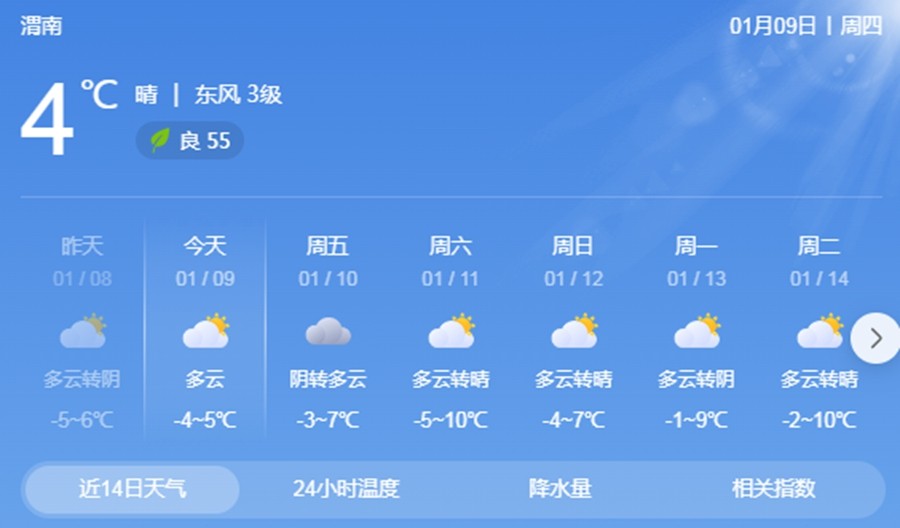Image resolution: width=900 pixels, height=528 pixels.
Task: Open the 相关指数 tab
Action: tap(773, 489)
